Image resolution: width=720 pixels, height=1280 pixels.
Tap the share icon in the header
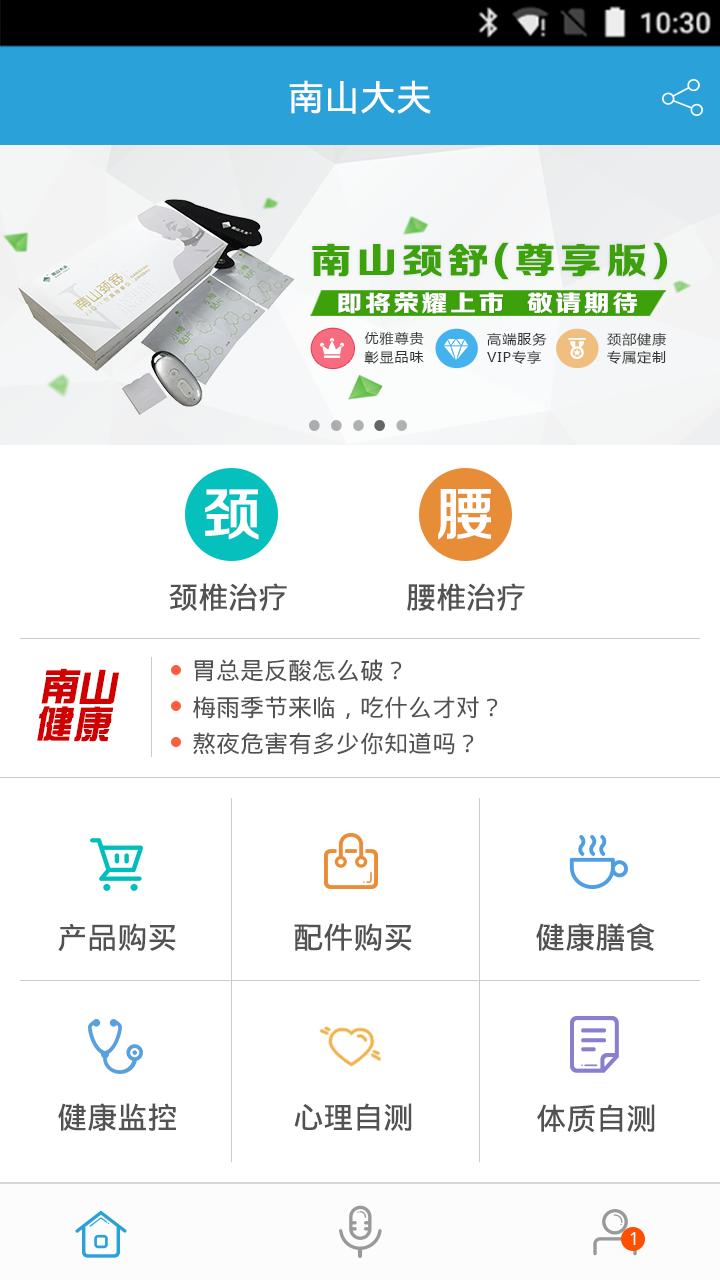tap(682, 98)
